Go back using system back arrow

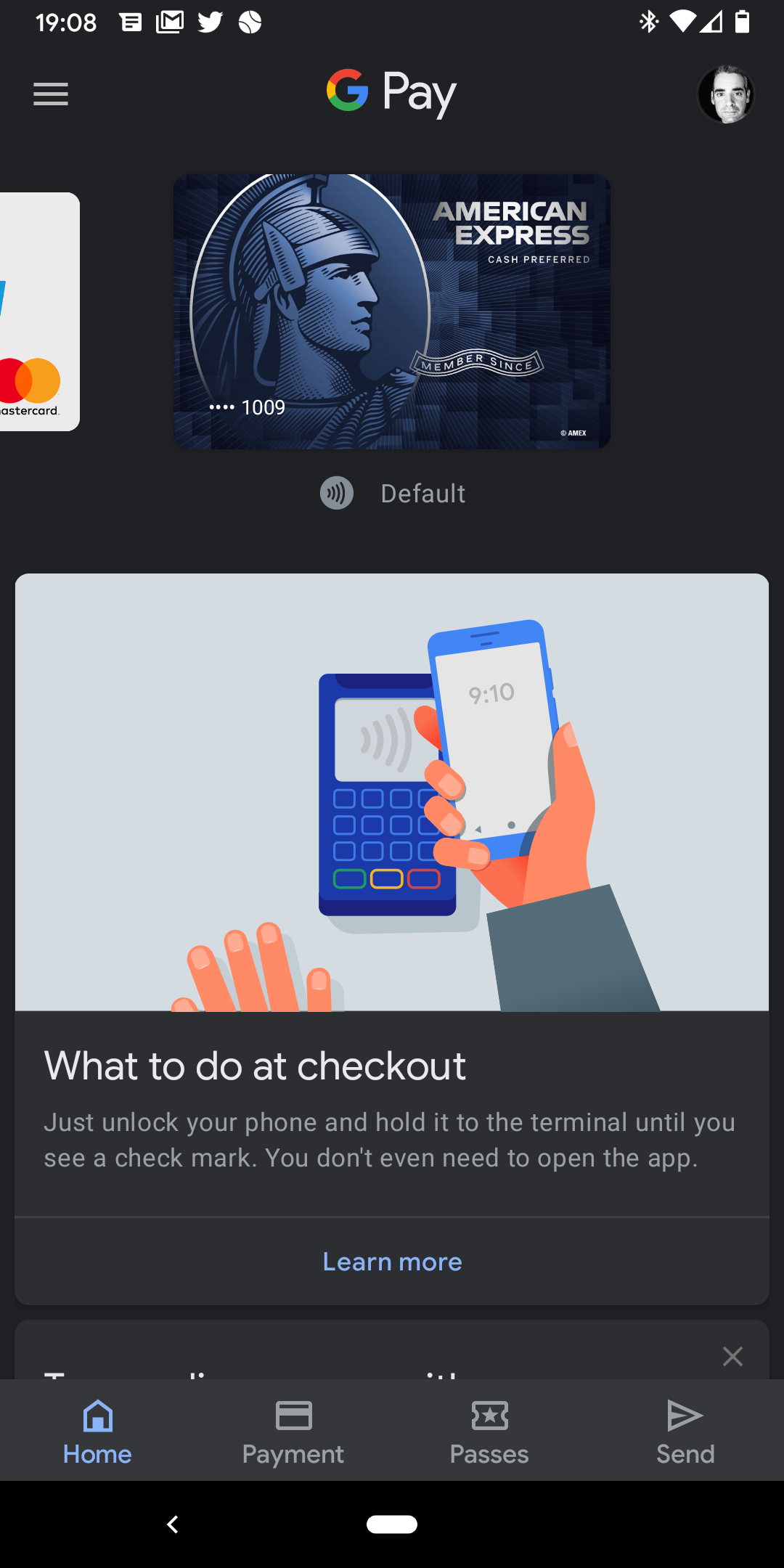click(173, 1524)
